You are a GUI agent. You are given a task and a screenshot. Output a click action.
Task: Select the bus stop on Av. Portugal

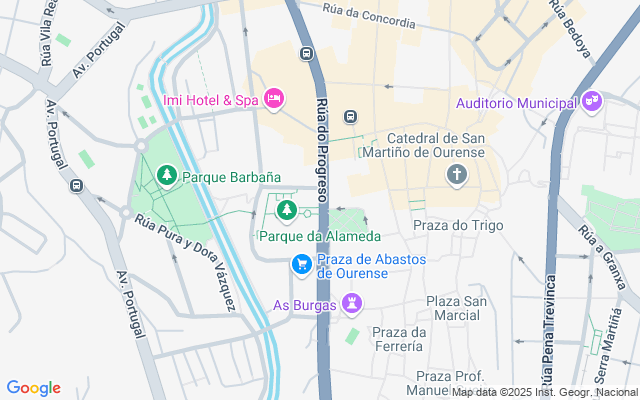[x=75, y=185]
